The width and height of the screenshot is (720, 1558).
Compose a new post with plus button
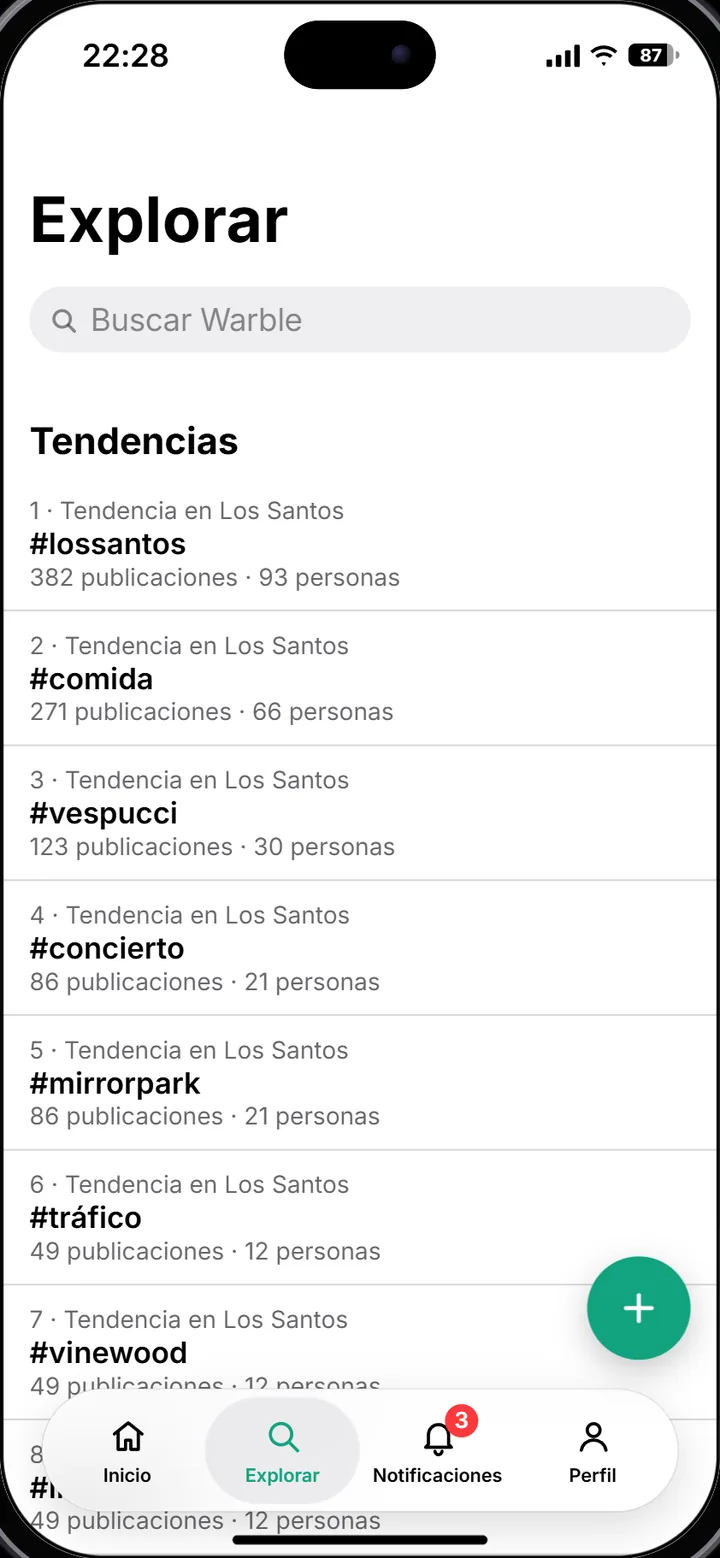[638, 1308]
